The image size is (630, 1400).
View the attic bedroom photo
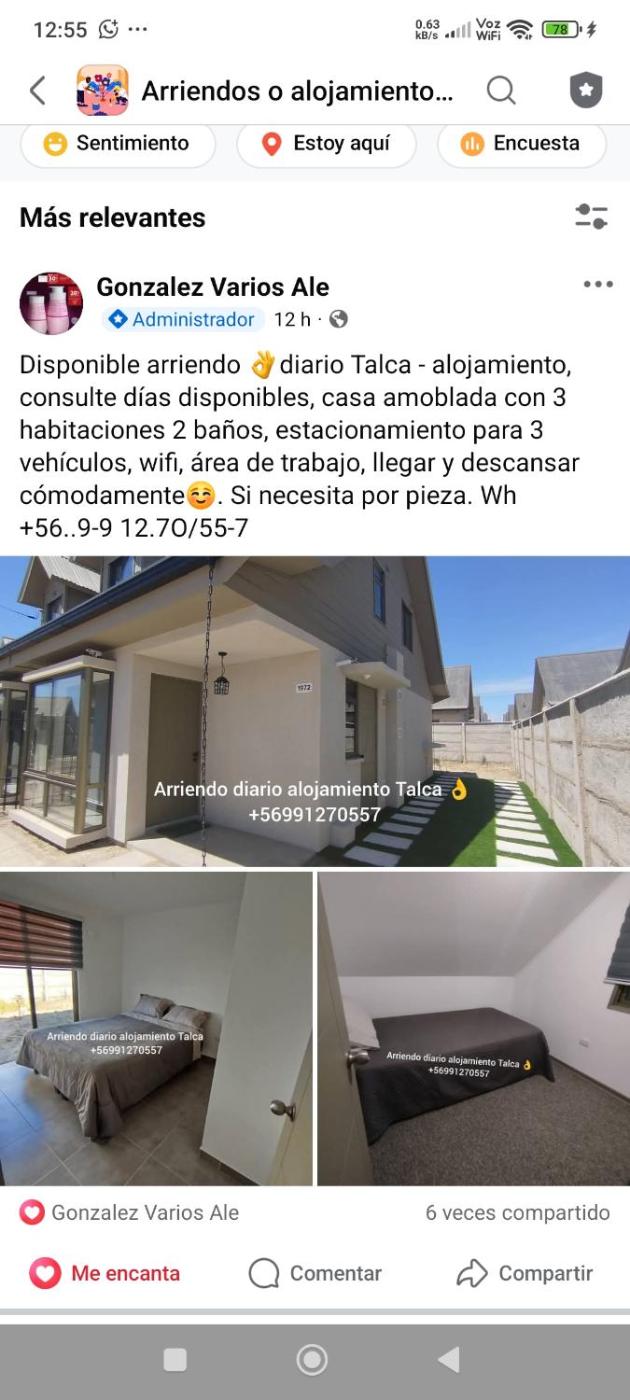[473, 1028]
